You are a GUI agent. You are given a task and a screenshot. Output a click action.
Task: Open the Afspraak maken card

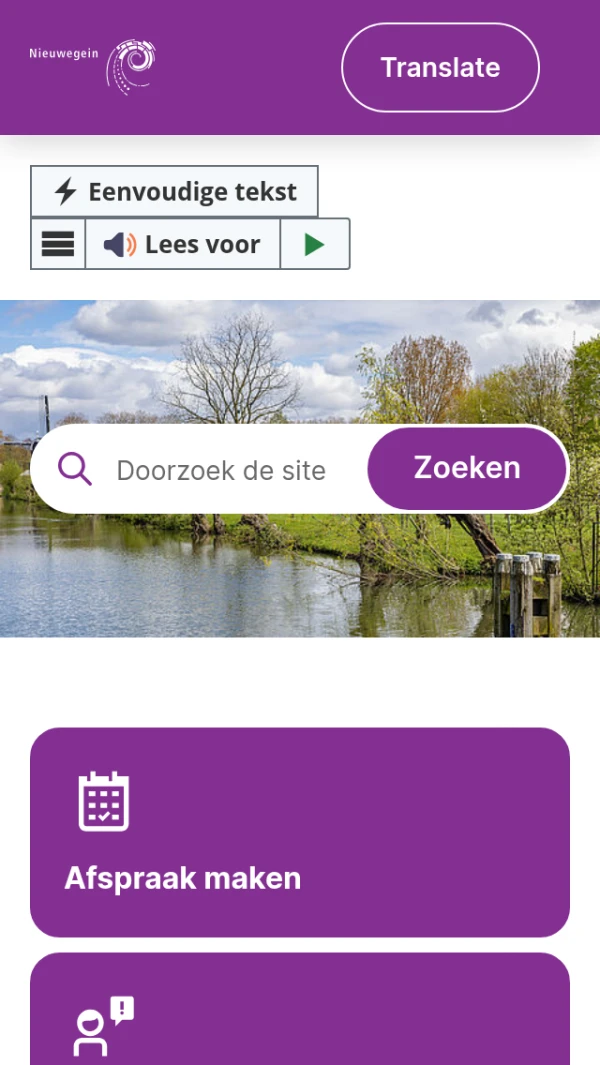click(300, 832)
